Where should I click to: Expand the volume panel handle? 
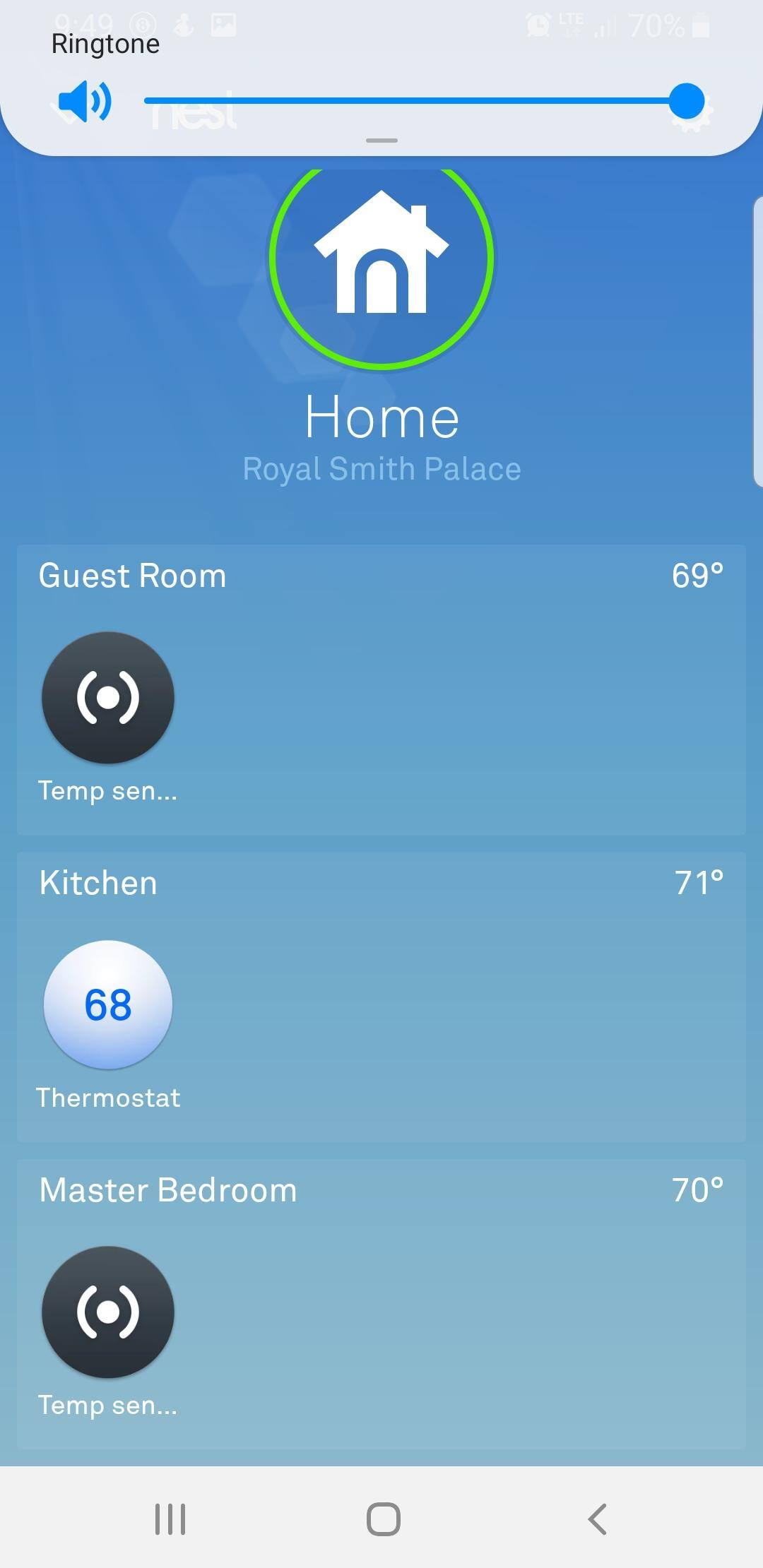coord(381,141)
